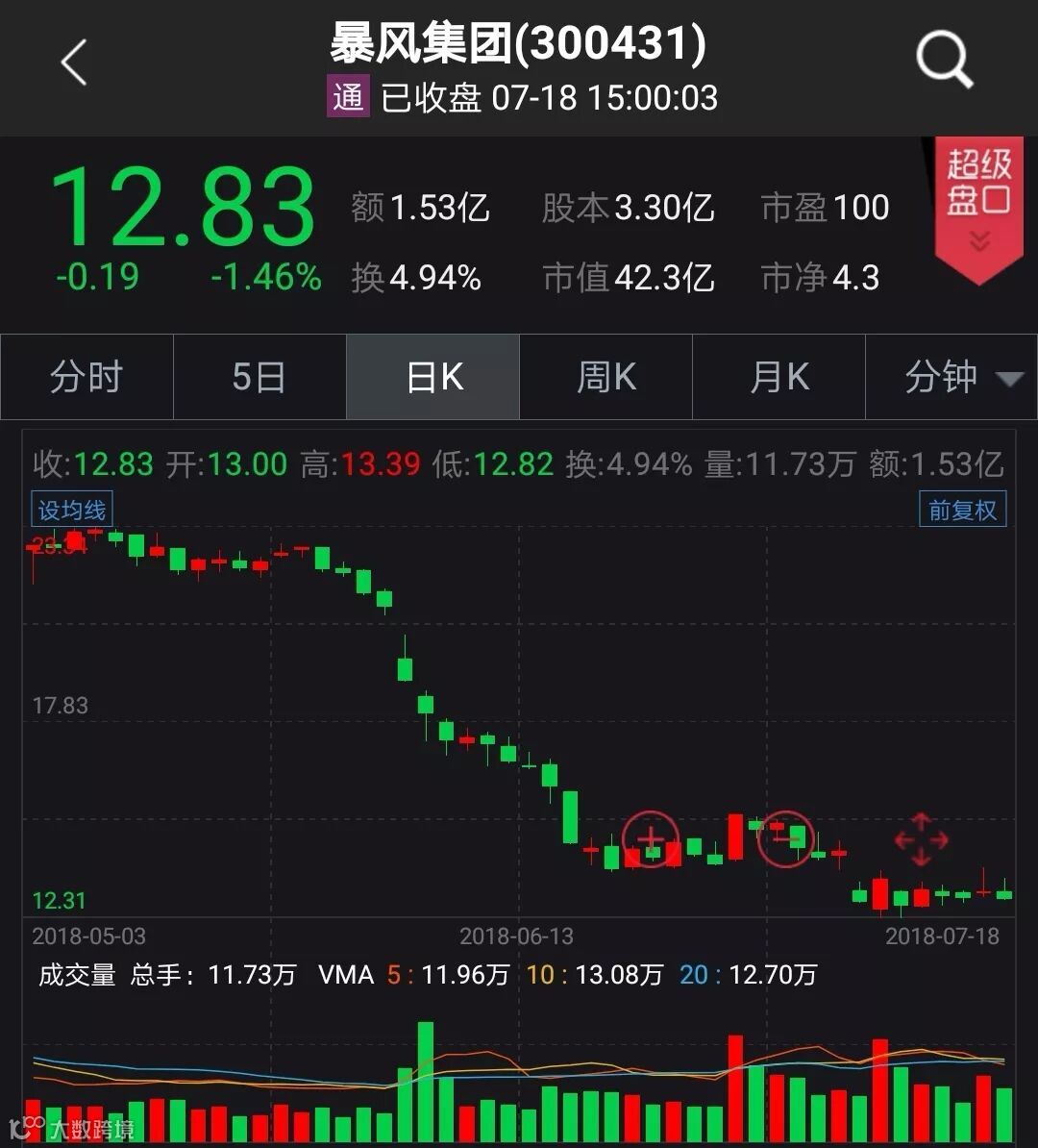Open the search magnifier icon

point(944,62)
